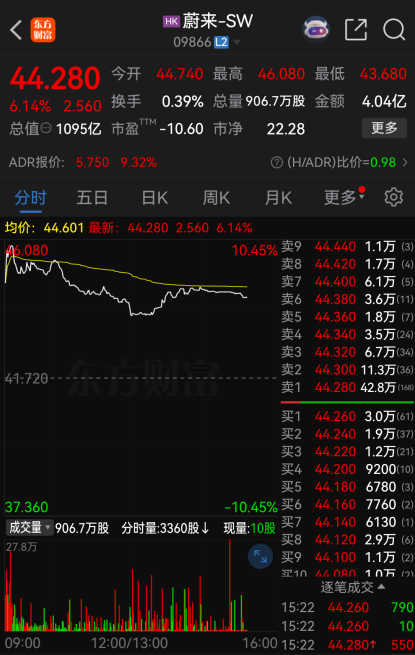Toggle the 逐笔成交 trade list

[352, 587]
